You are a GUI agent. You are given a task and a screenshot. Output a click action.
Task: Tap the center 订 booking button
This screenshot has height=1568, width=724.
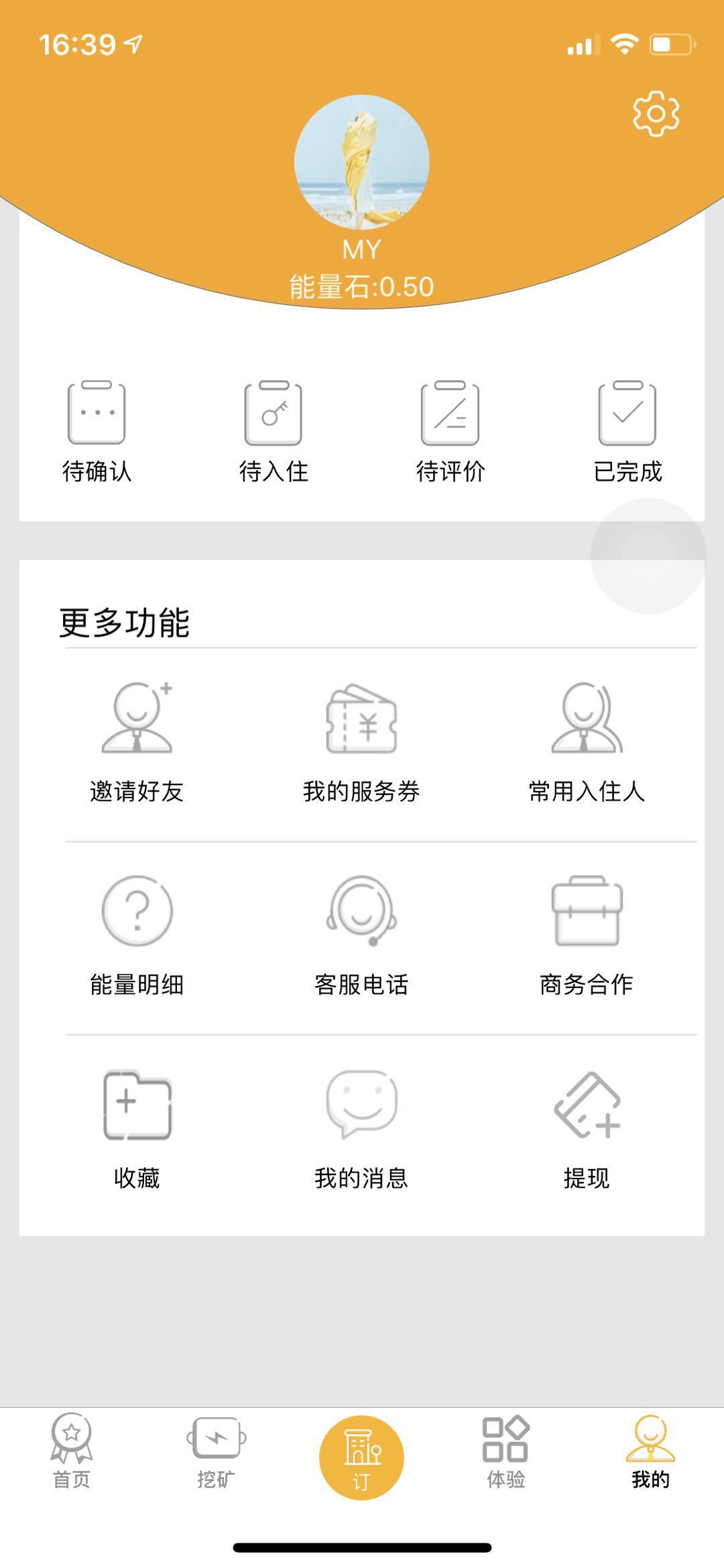coord(361,1457)
